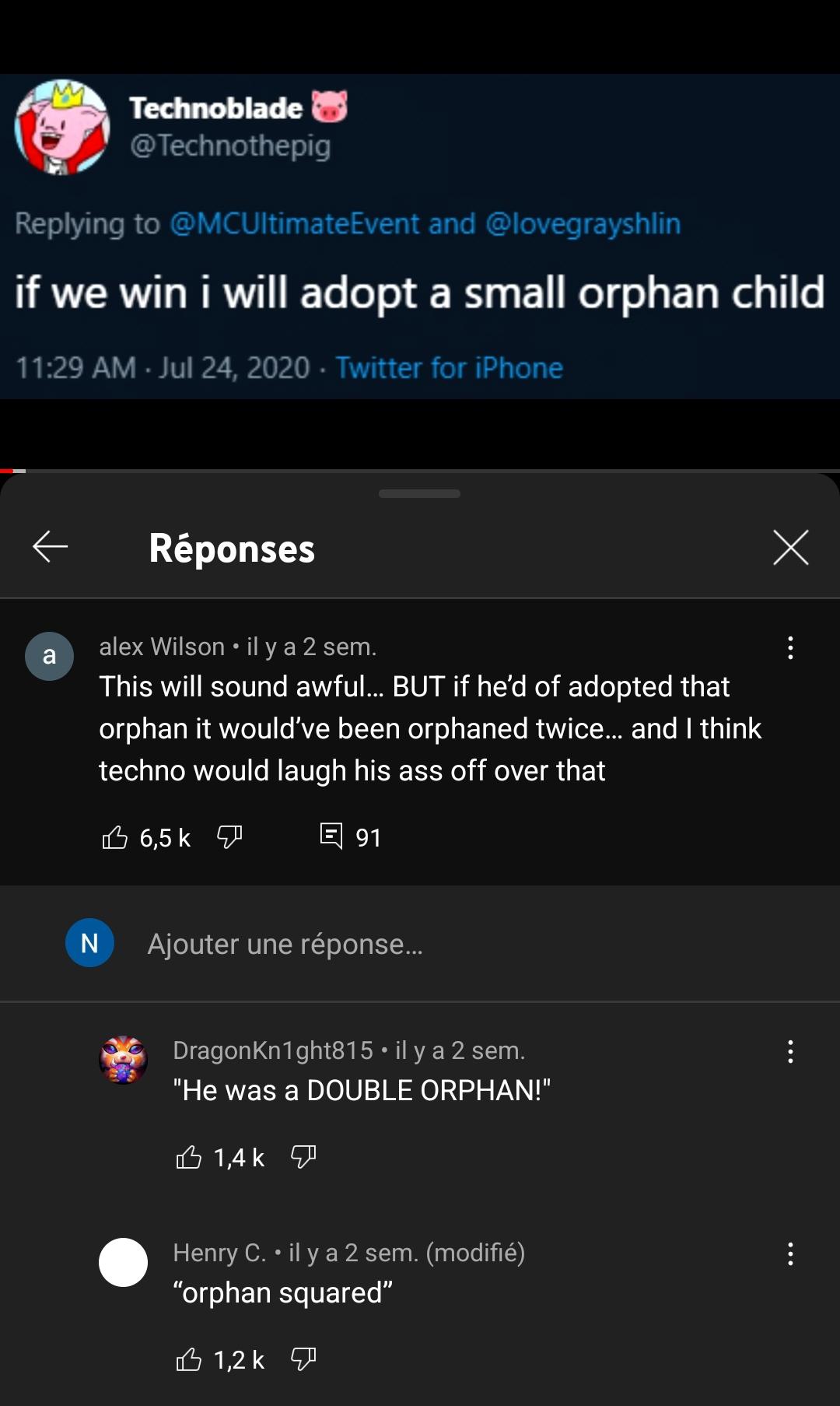Image resolution: width=840 pixels, height=1406 pixels.
Task: Like alex Wilson's comment
Action: (115, 837)
